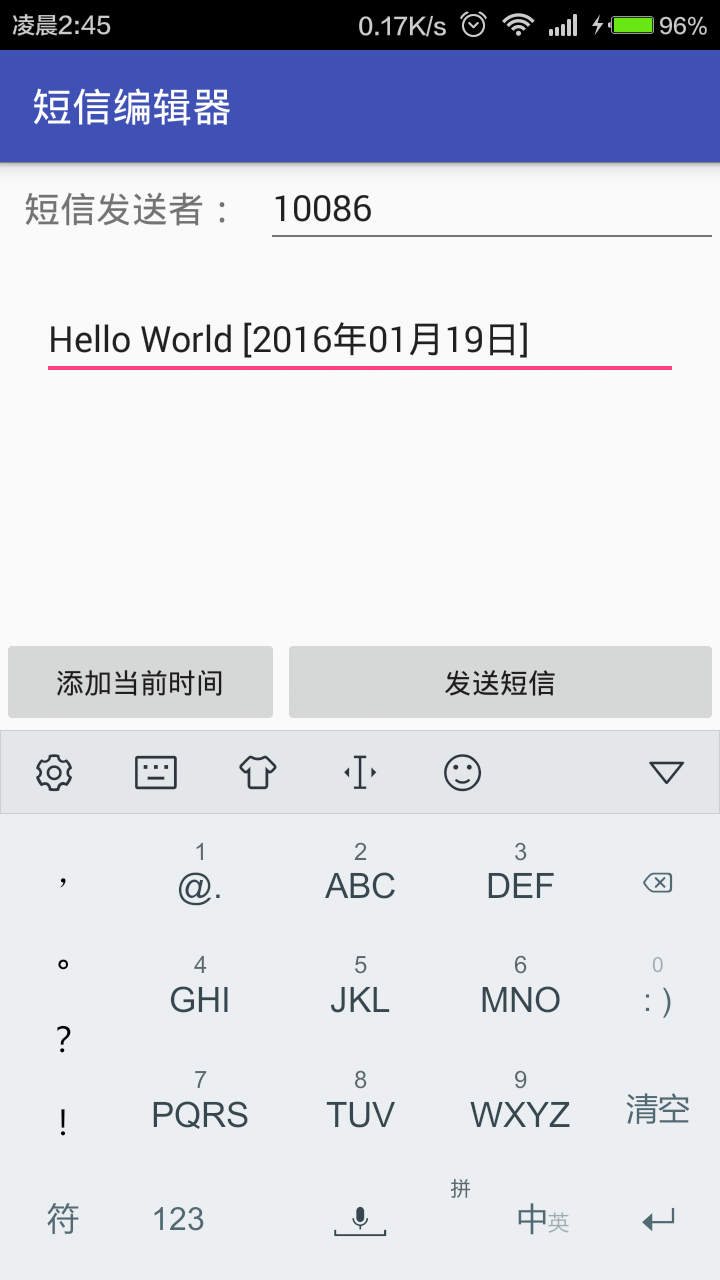Hide the keyboard with the down triangle

(666, 772)
